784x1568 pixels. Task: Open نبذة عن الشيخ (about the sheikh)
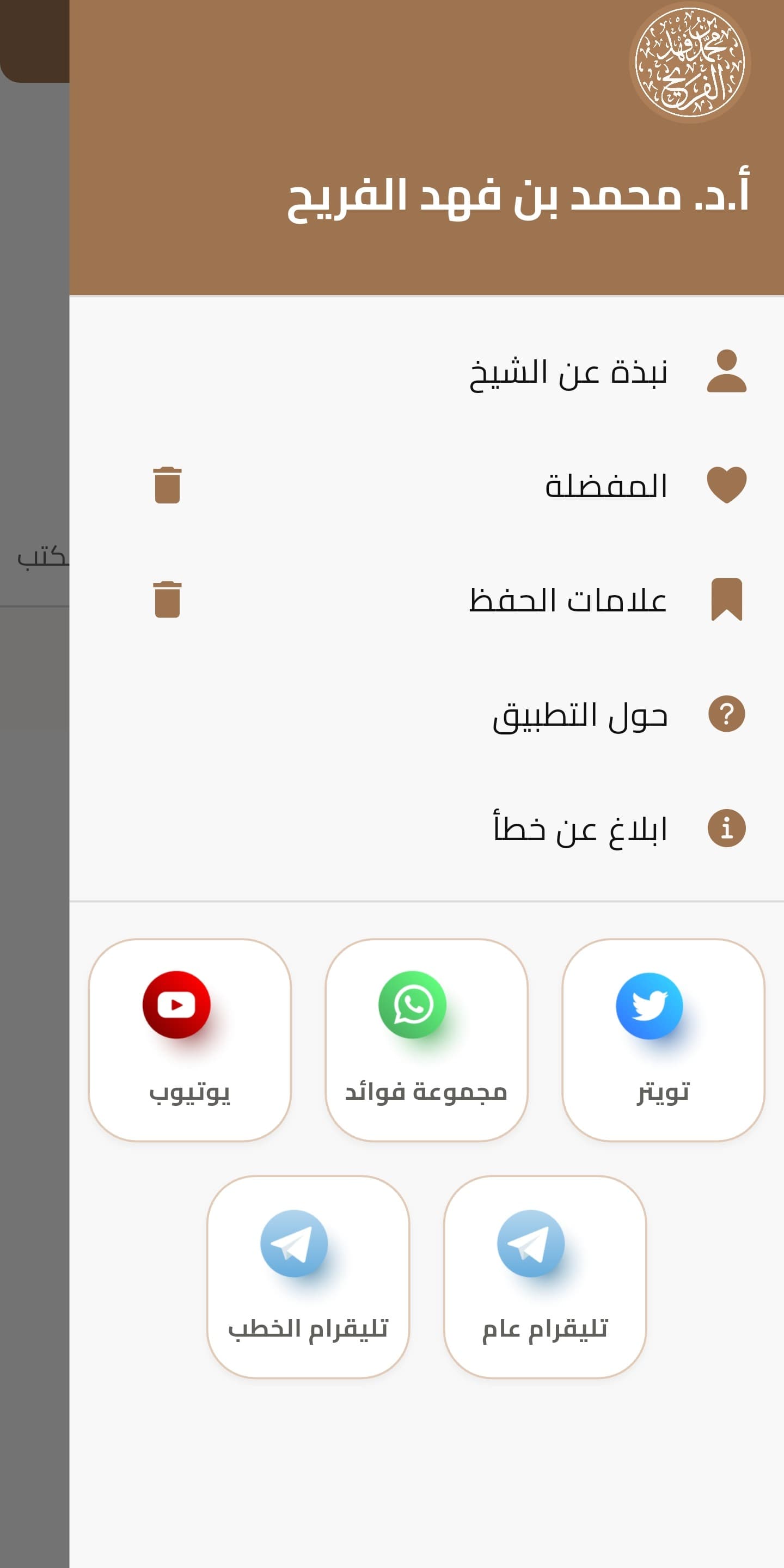pyautogui.click(x=568, y=371)
